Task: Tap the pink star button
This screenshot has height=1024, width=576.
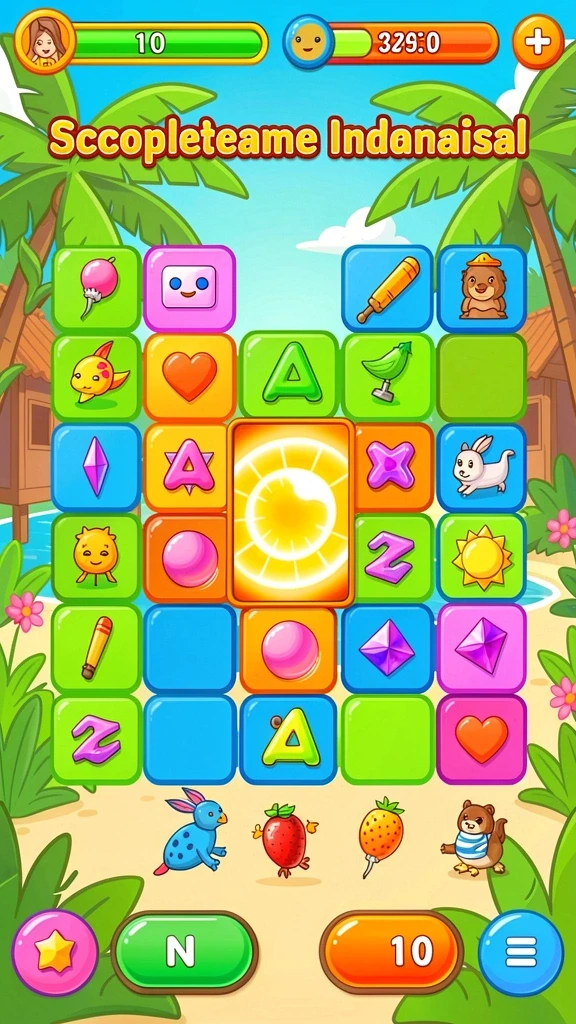Action: (55, 953)
